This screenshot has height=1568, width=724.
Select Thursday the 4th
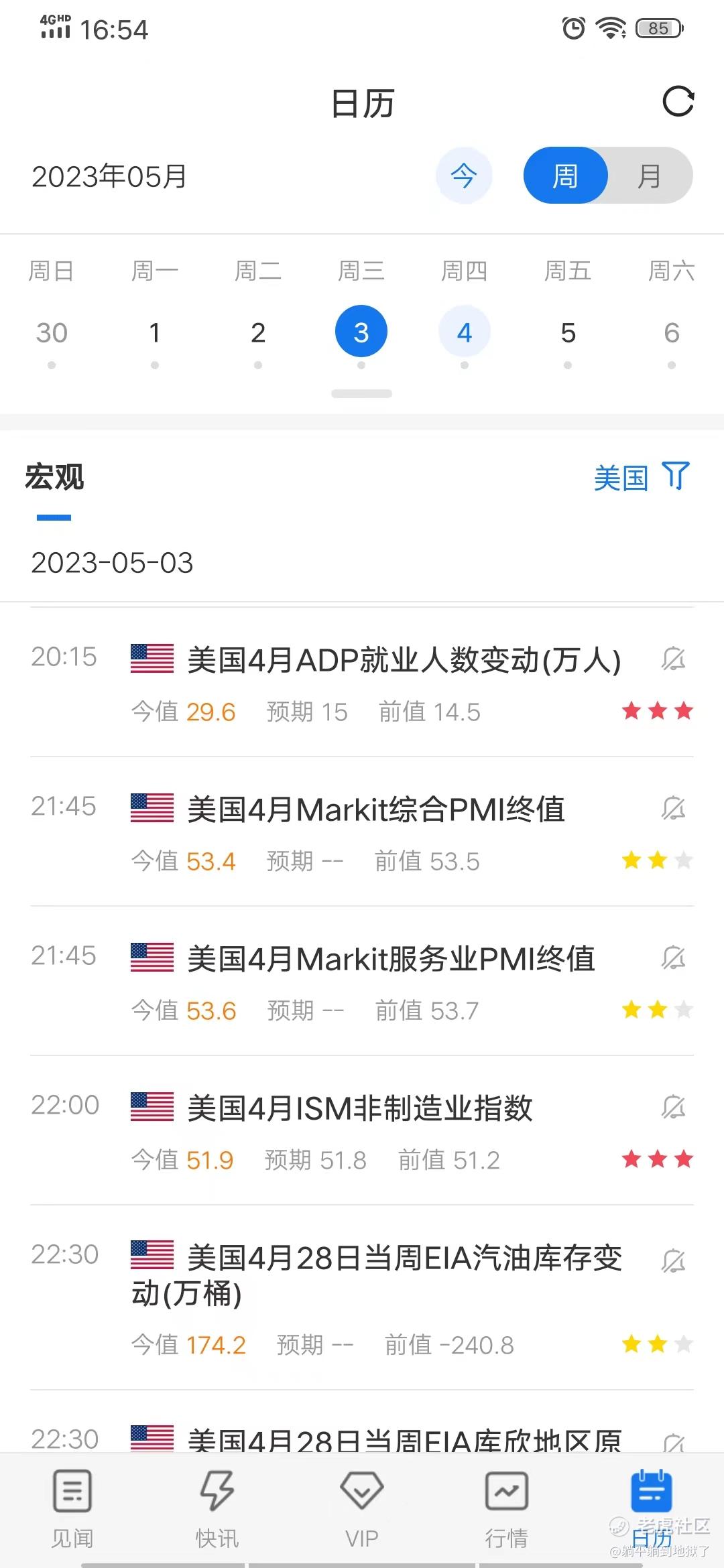[465, 332]
